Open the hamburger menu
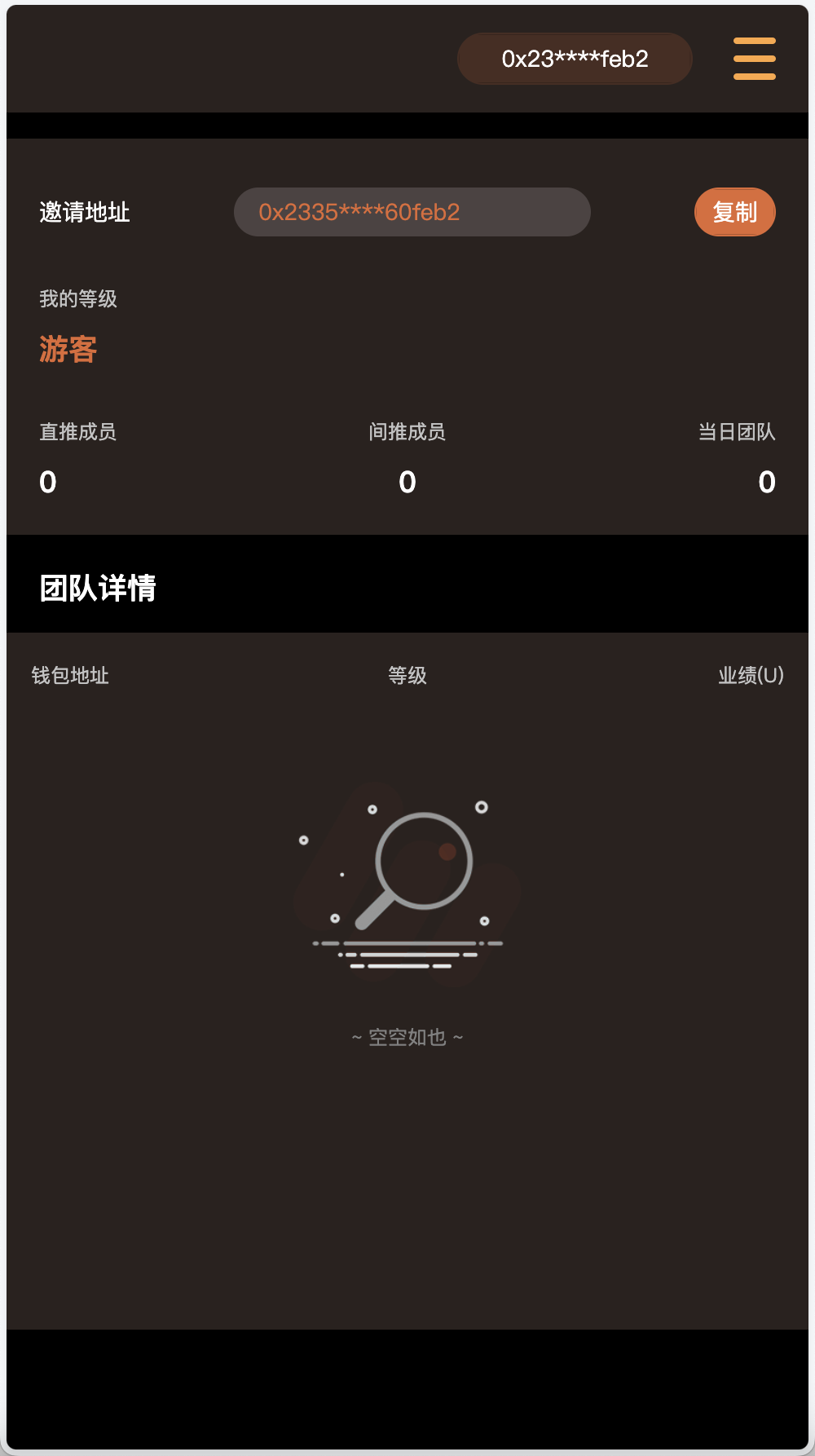The image size is (815, 1456). coord(754,59)
